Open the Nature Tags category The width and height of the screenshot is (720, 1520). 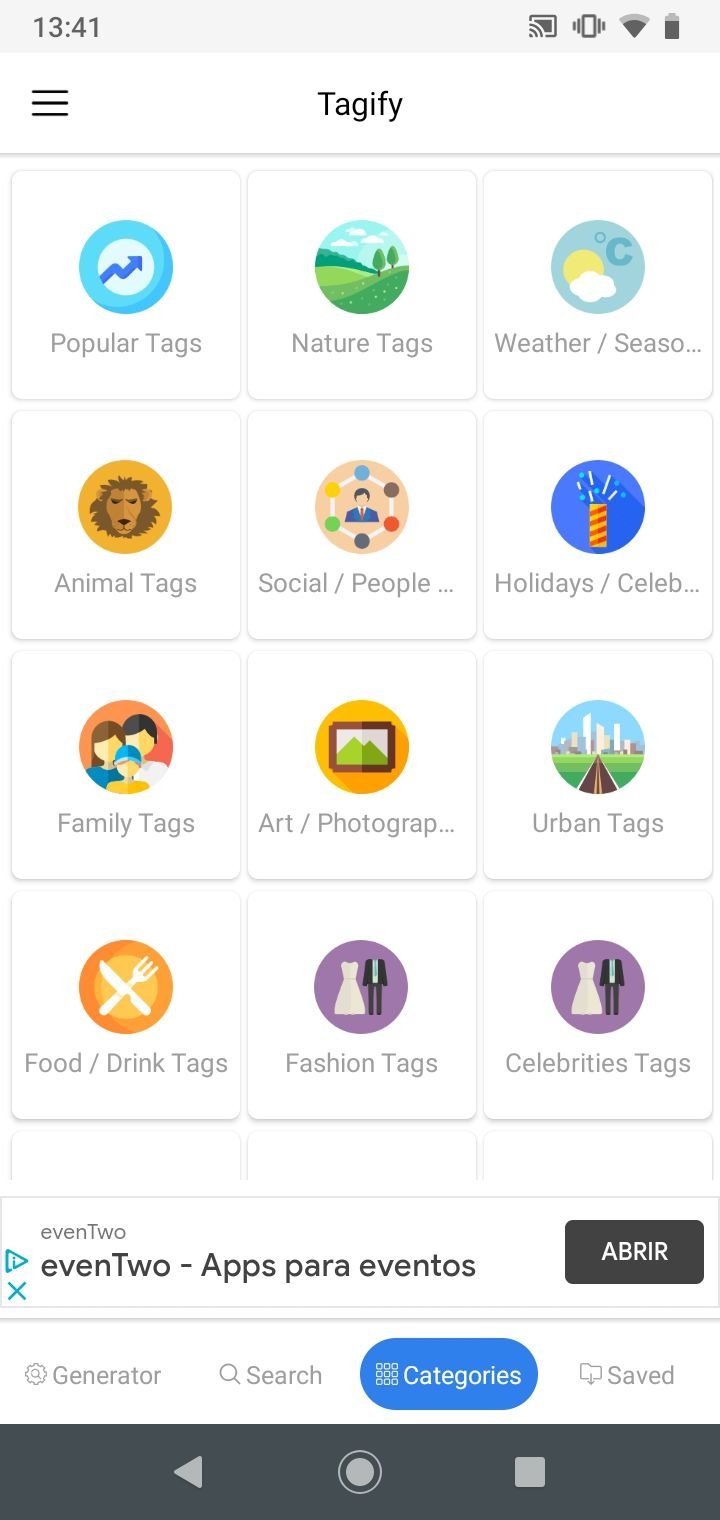(x=362, y=285)
